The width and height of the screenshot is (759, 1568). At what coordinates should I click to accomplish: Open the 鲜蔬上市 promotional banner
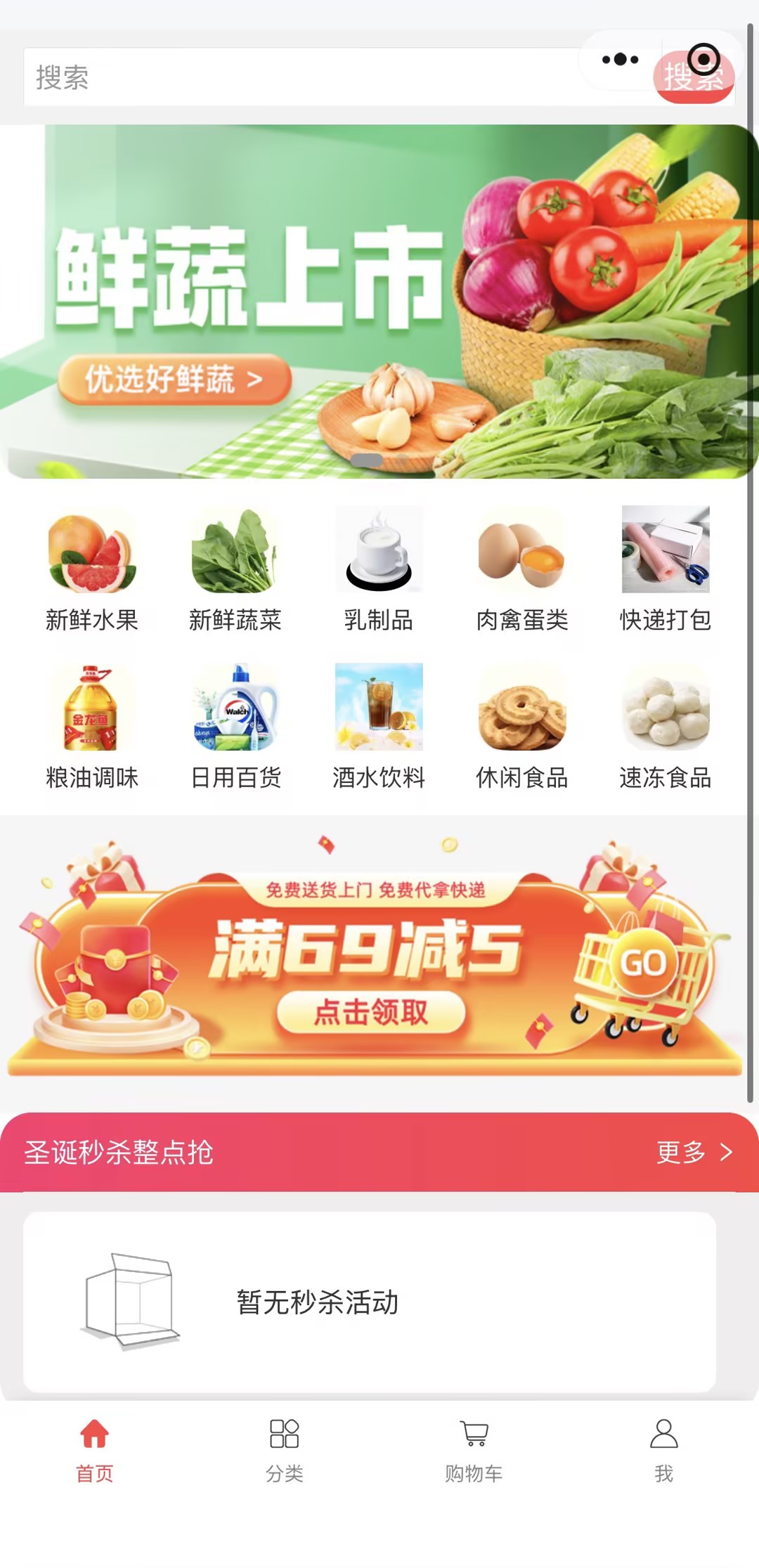click(379, 302)
